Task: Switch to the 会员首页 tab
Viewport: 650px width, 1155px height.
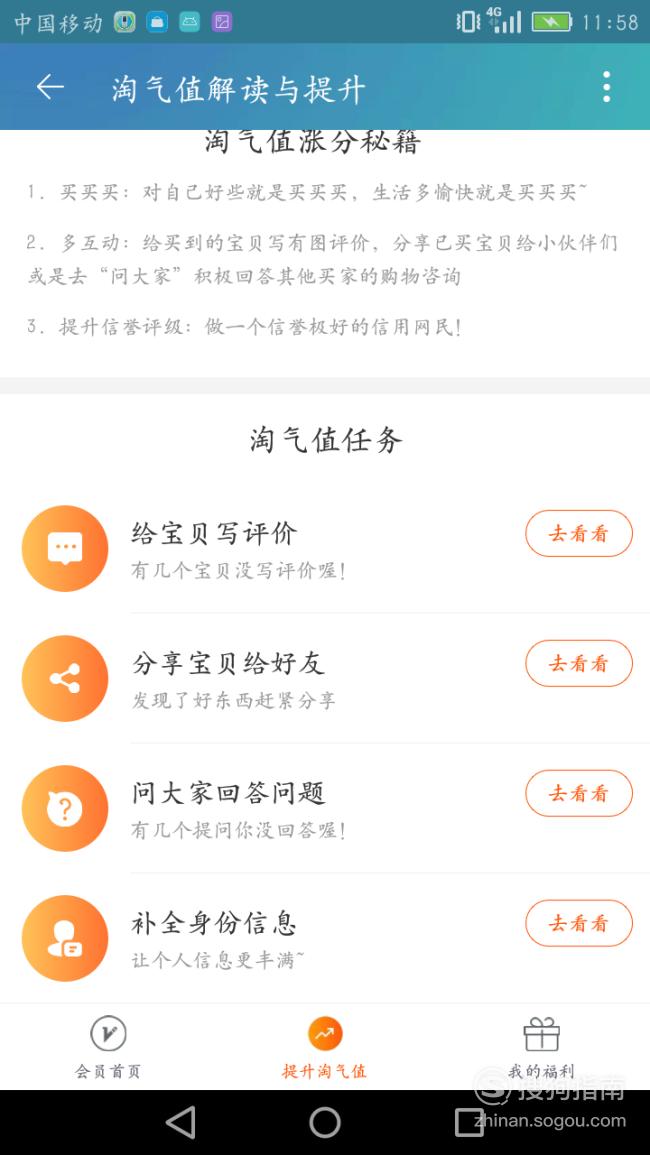Action: [x=108, y=1047]
